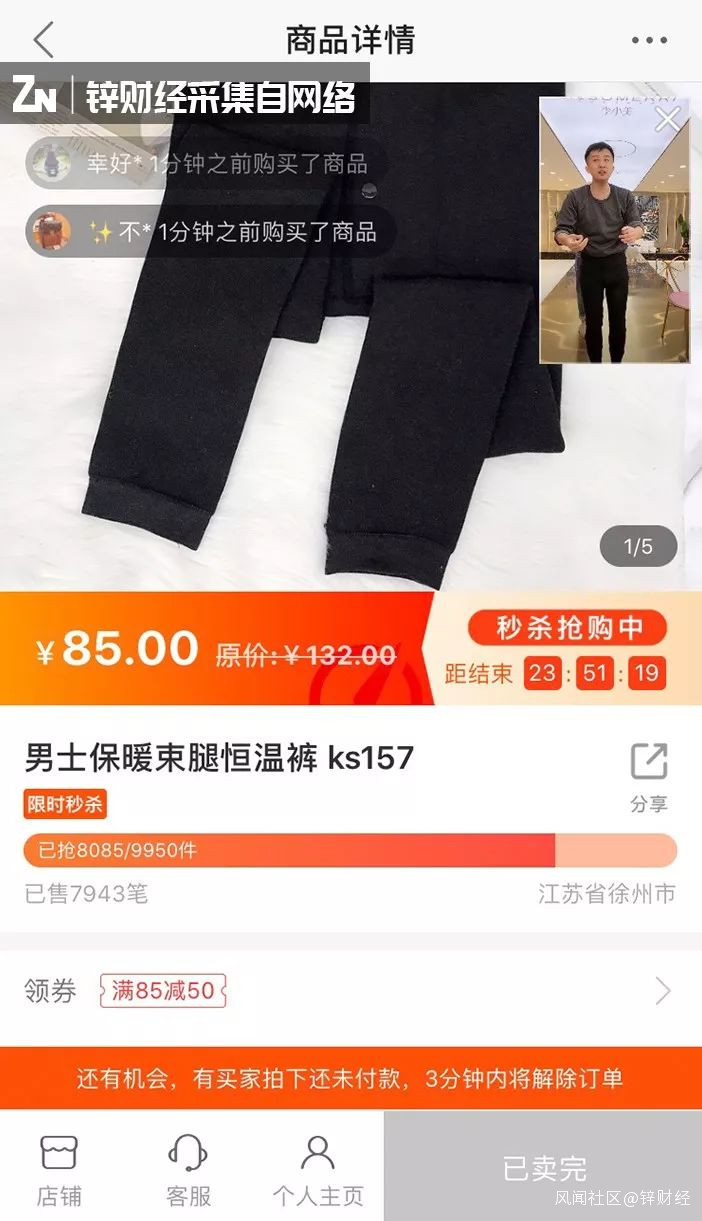Viewport: 702px width, 1221px height.
Task: Go back from the 商品详情 page
Action: pyautogui.click(x=44, y=40)
